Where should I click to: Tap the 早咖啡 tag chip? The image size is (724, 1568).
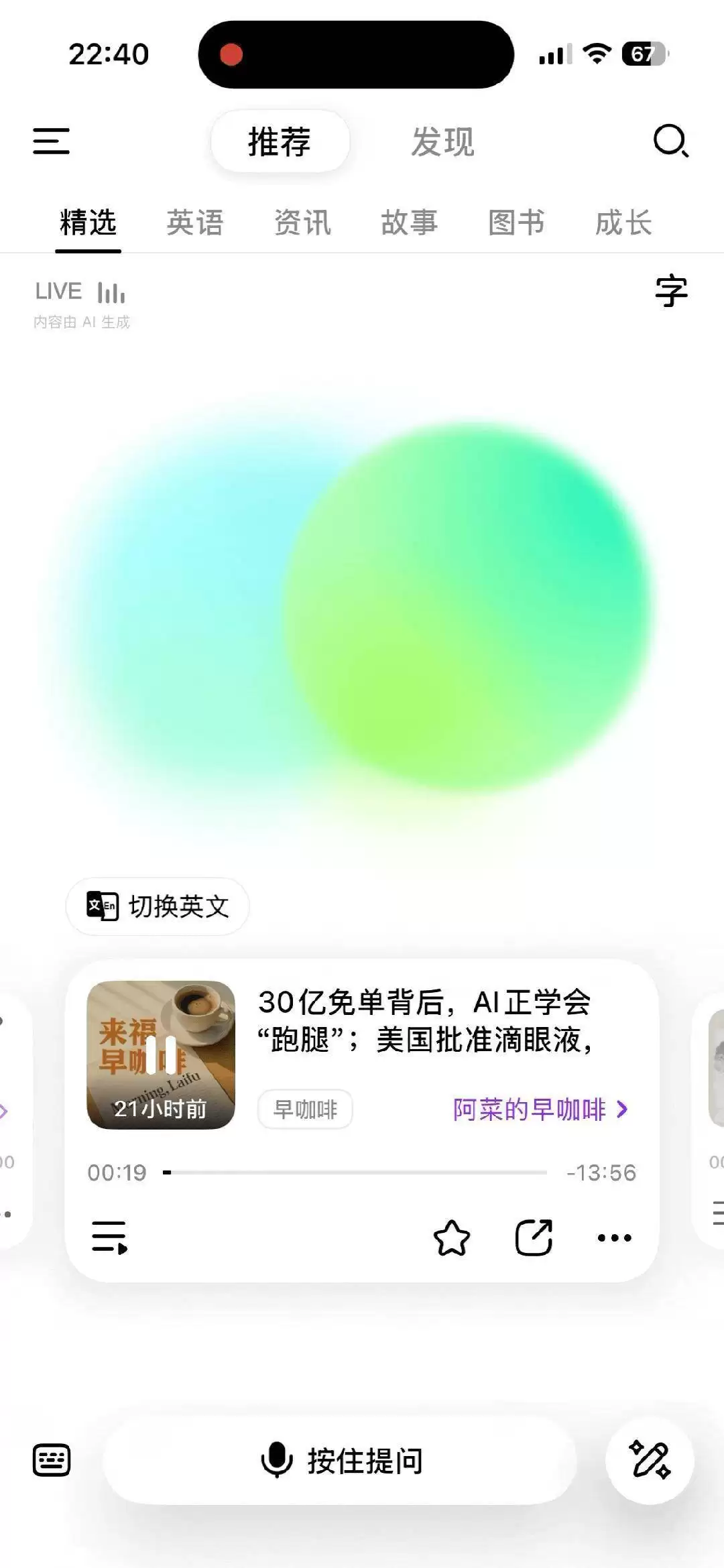(x=305, y=1109)
